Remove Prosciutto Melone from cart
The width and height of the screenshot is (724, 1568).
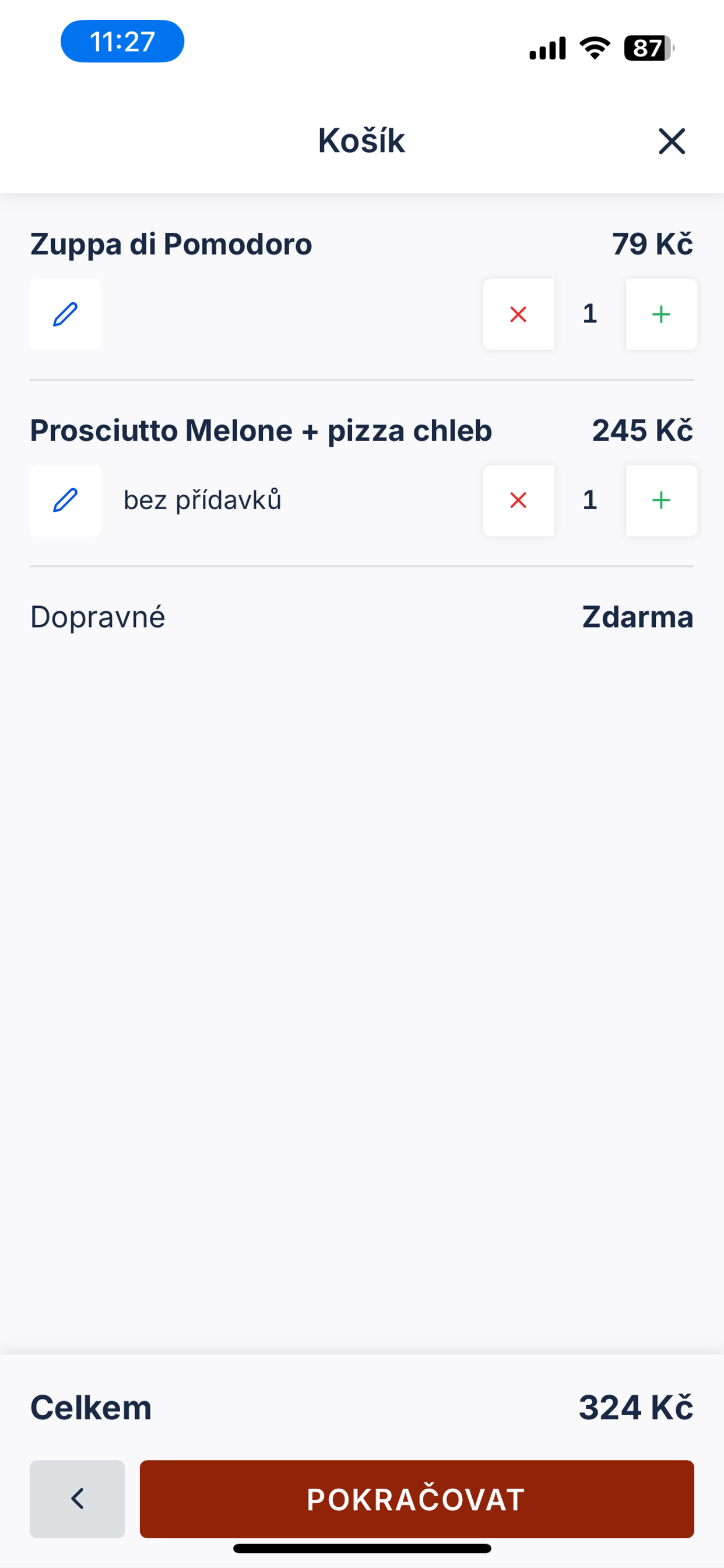(518, 501)
